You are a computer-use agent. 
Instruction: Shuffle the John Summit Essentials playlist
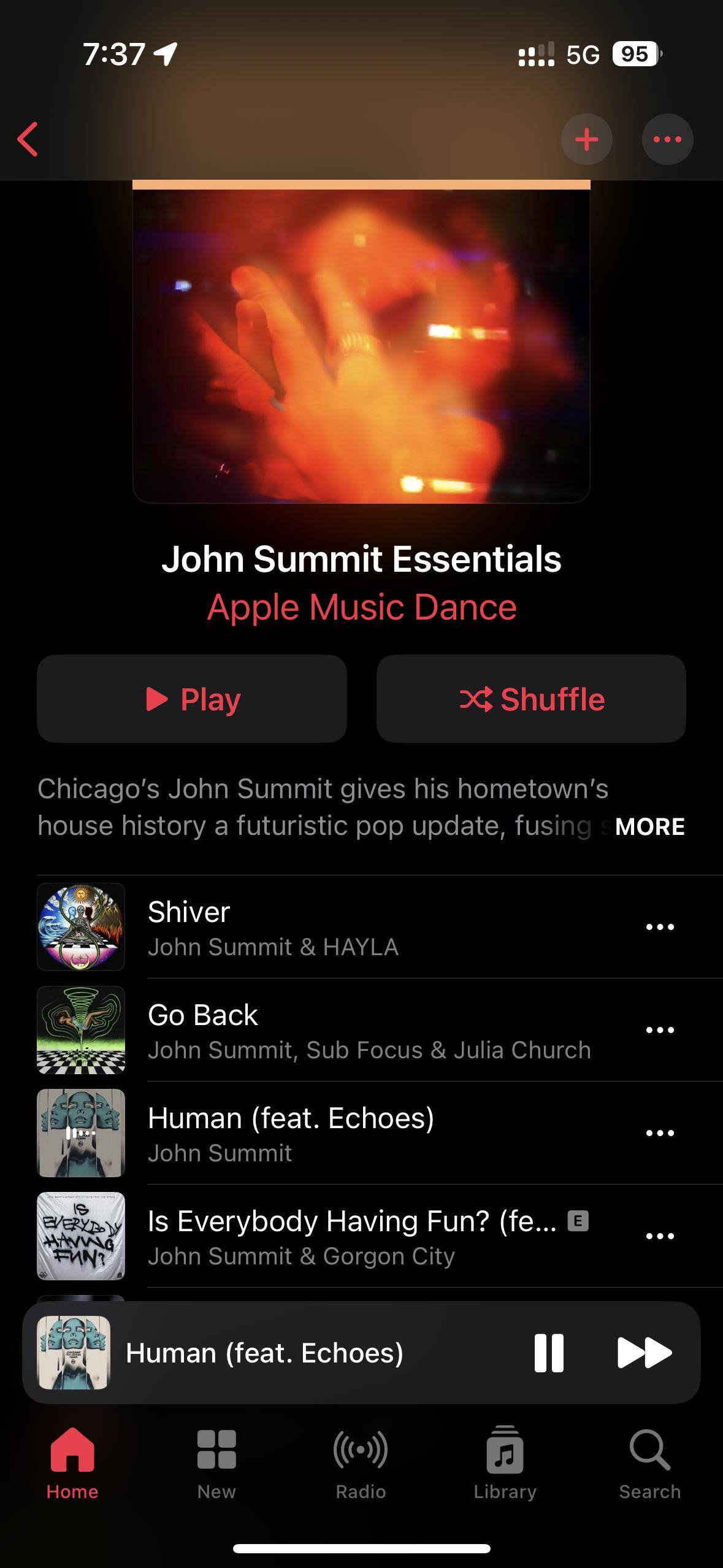click(x=531, y=699)
